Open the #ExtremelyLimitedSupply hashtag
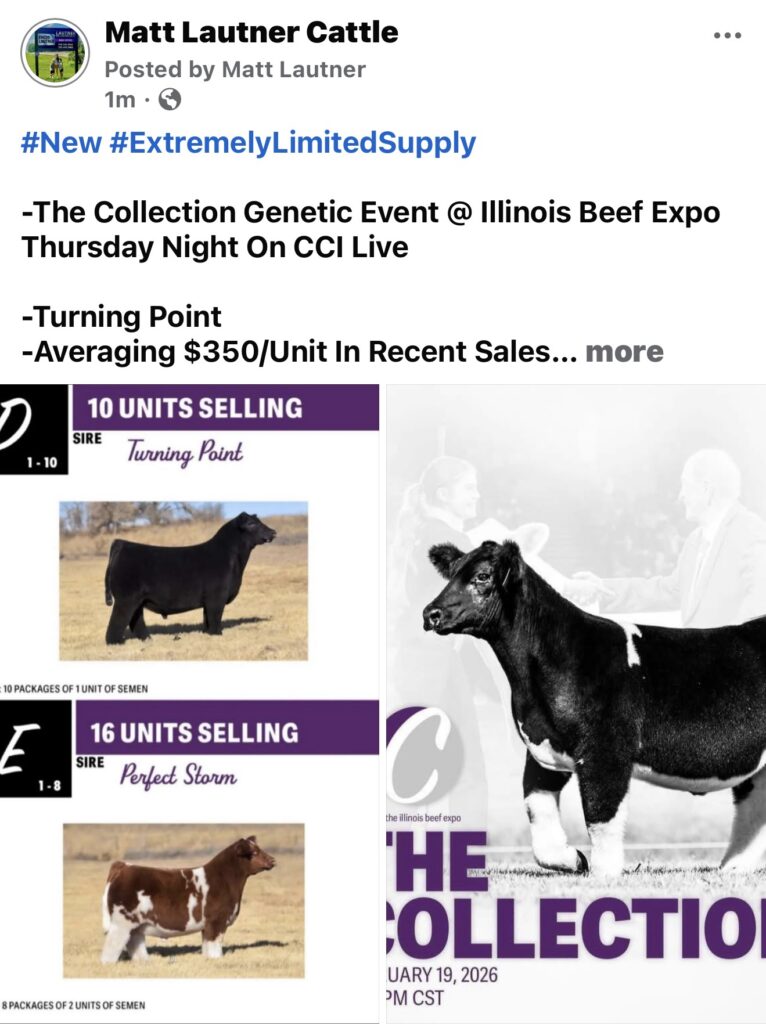This screenshot has height=1024, width=766. tap(292, 143)
